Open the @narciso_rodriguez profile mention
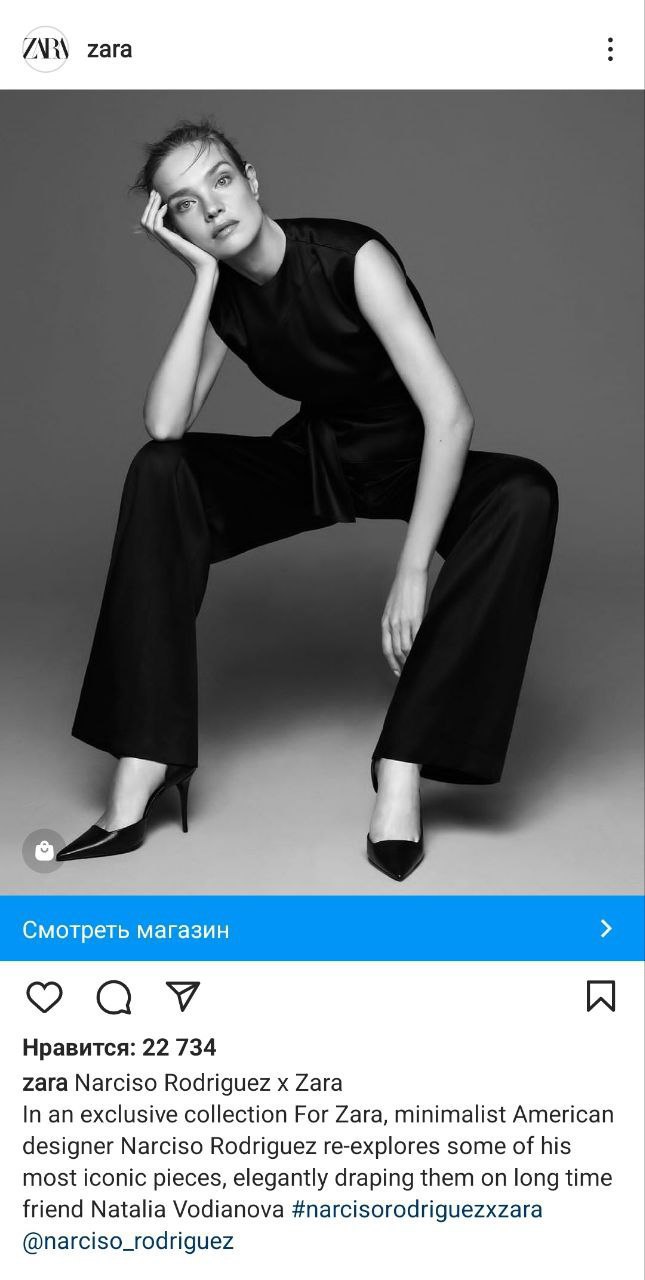This screenshot has height=1280, width=645. point(128,1242)
